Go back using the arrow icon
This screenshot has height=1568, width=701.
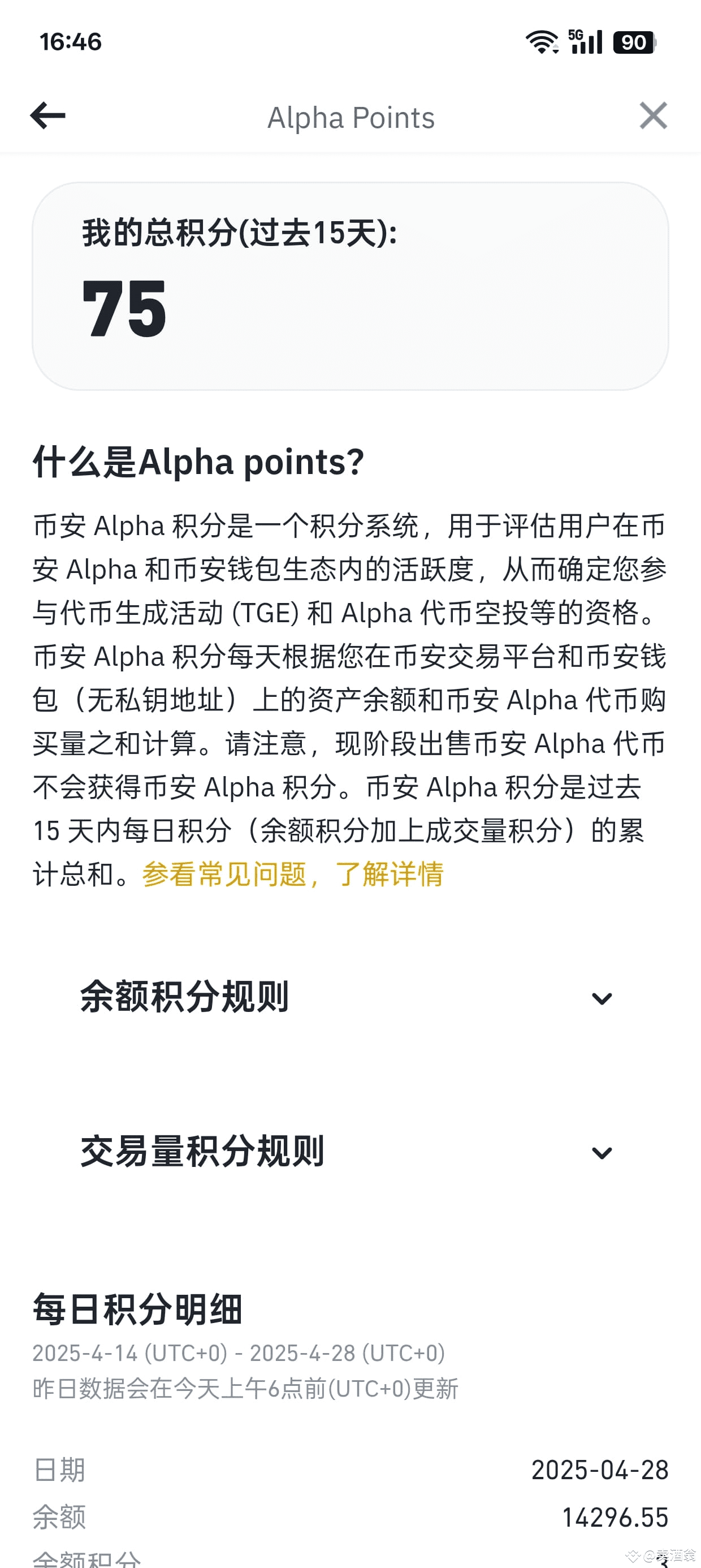(47, 115)
